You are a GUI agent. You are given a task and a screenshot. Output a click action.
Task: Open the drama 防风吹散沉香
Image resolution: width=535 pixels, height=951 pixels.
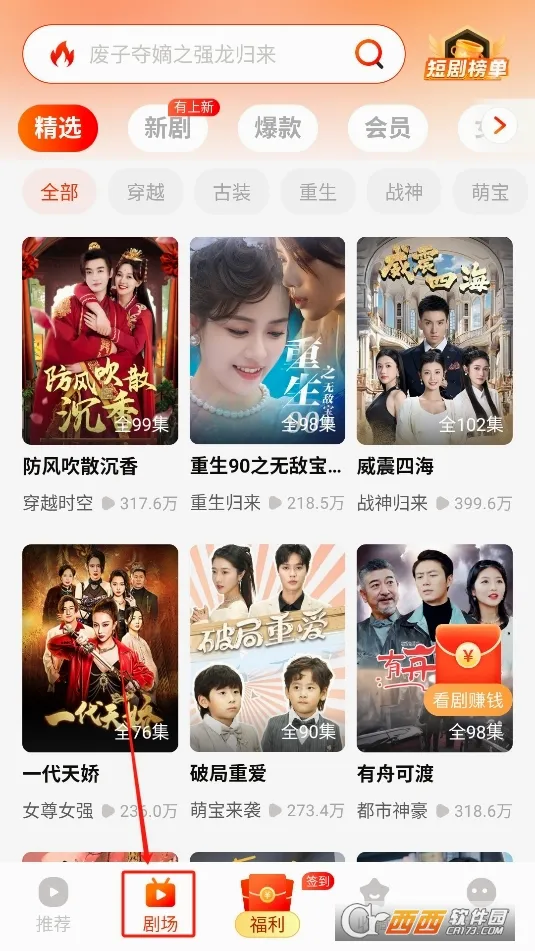pos(100,341)
